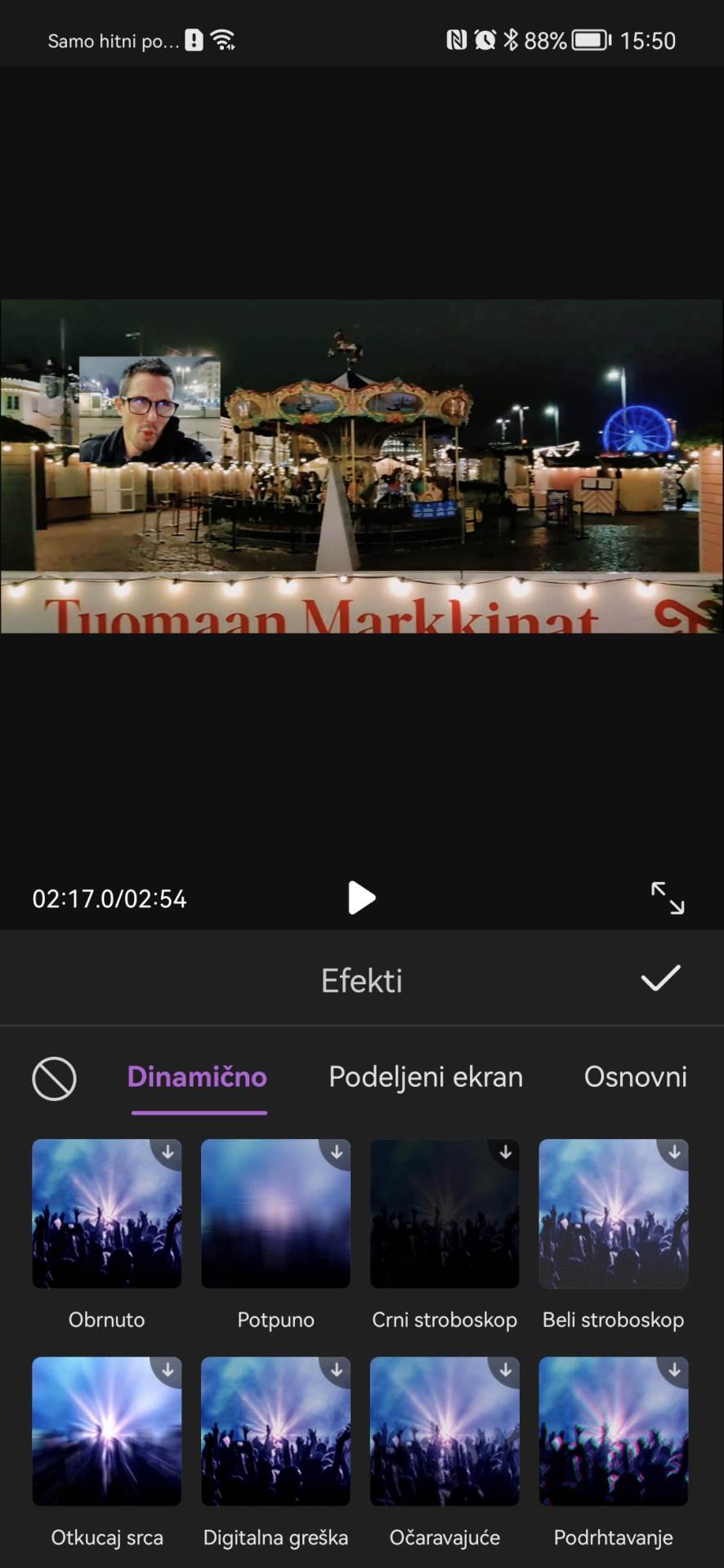
Task: Download the Očaravajuće effect
Action: 507,1371
